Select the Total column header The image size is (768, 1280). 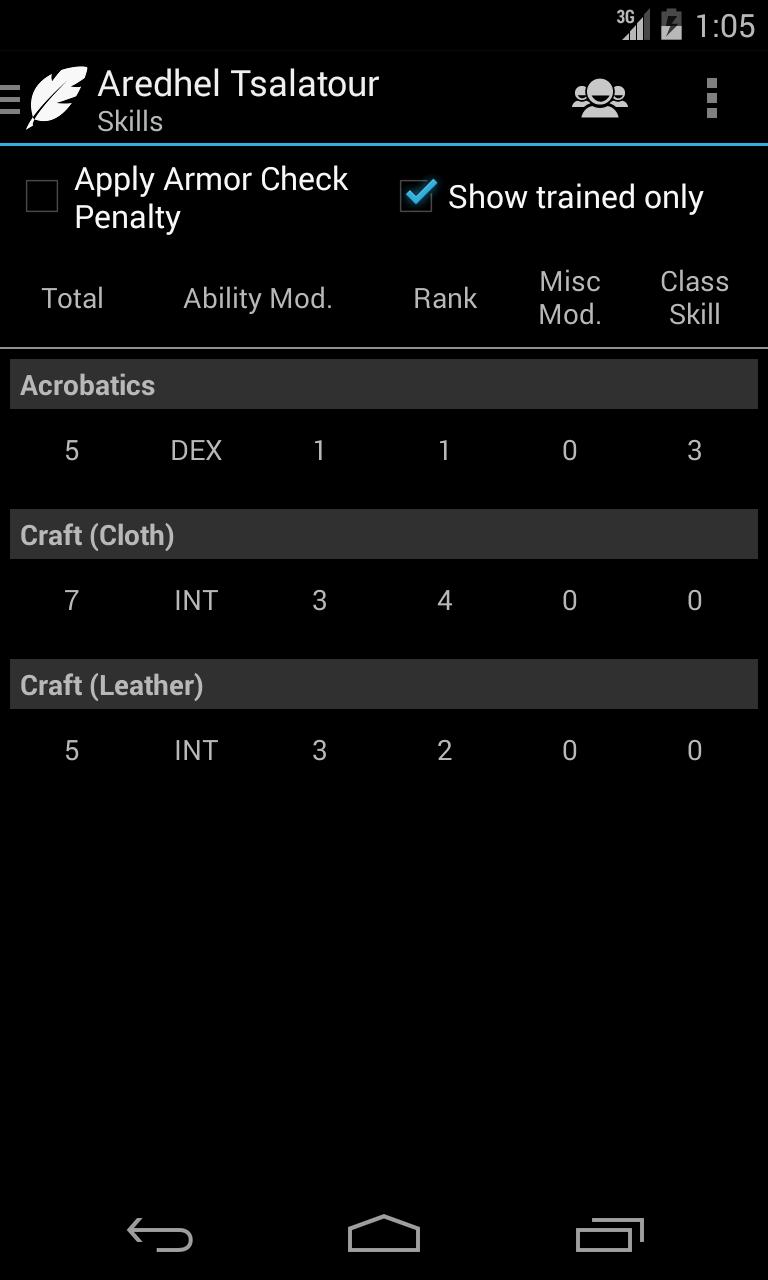pyautogui.click(x=72, y=297)
